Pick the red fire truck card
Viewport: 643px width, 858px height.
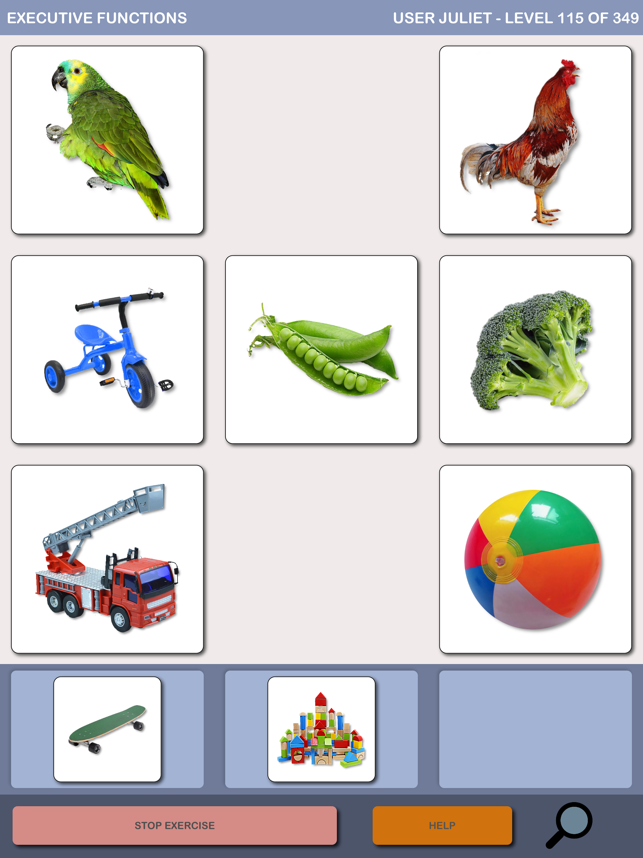[x=107, y=559]
